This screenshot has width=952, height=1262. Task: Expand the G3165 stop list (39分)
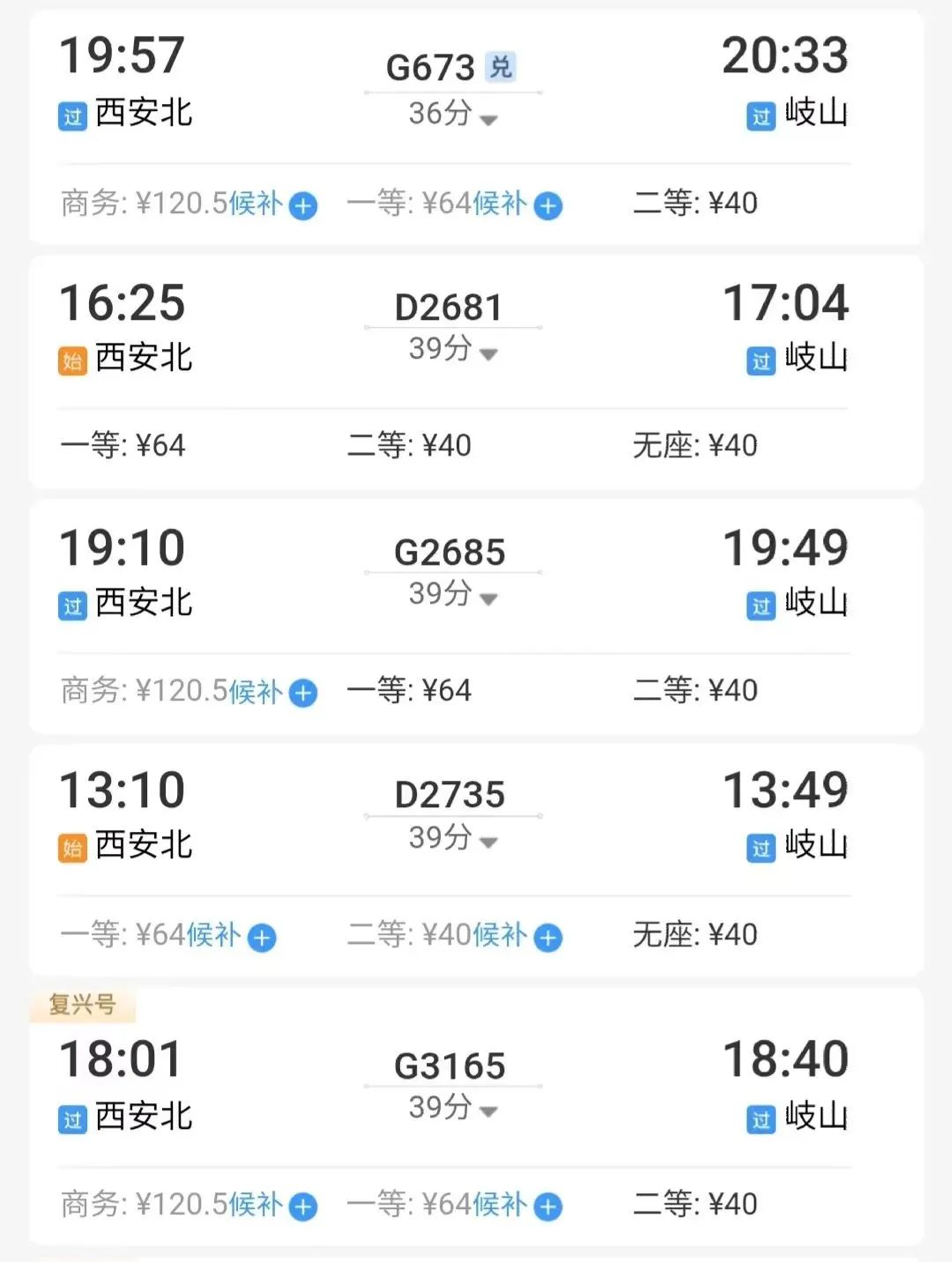click(x=453, y=1108)
